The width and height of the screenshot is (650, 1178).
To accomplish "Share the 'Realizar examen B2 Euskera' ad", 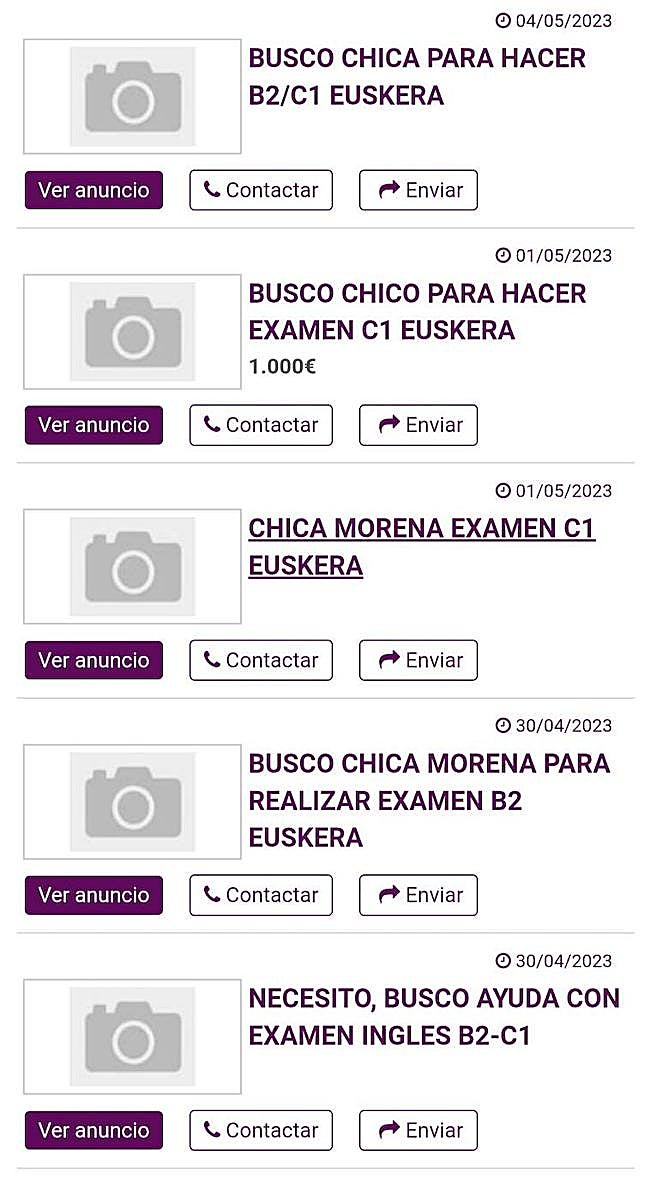I will [418, 895].
